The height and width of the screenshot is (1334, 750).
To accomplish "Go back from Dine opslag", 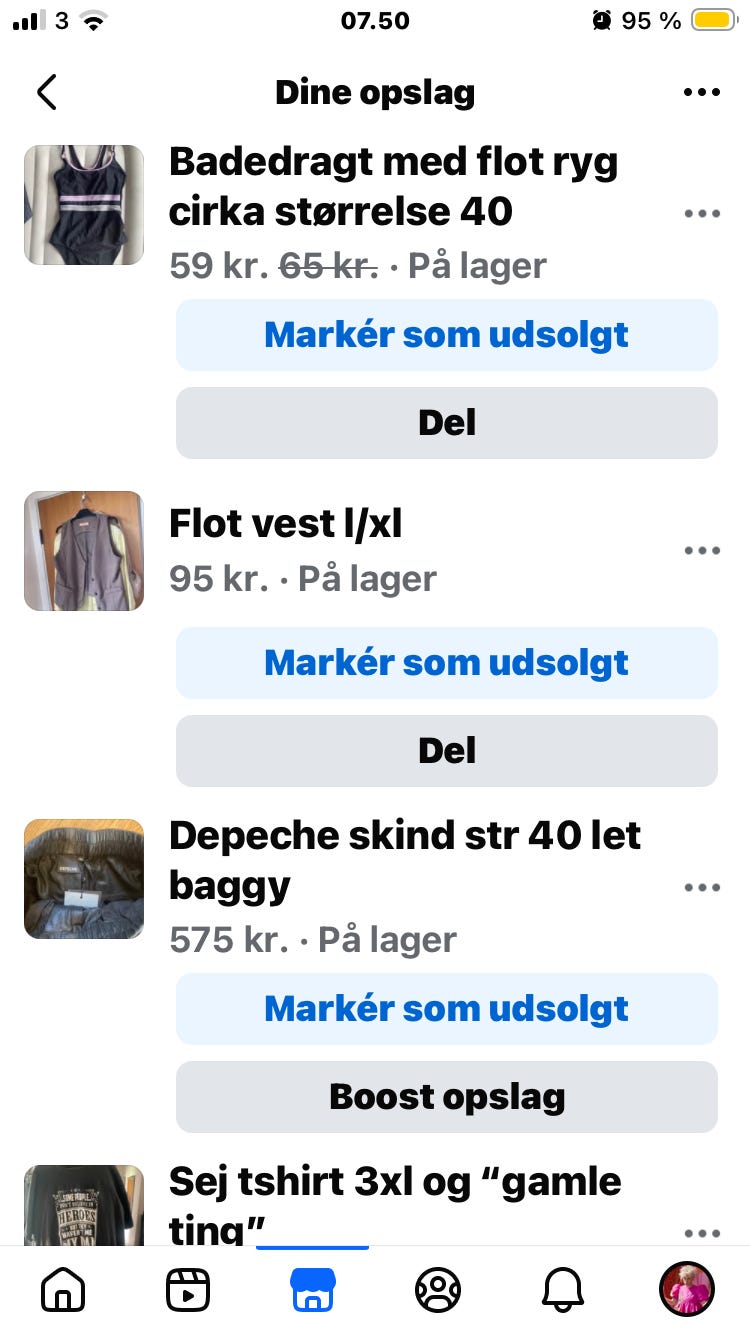I will coord(47,92).
